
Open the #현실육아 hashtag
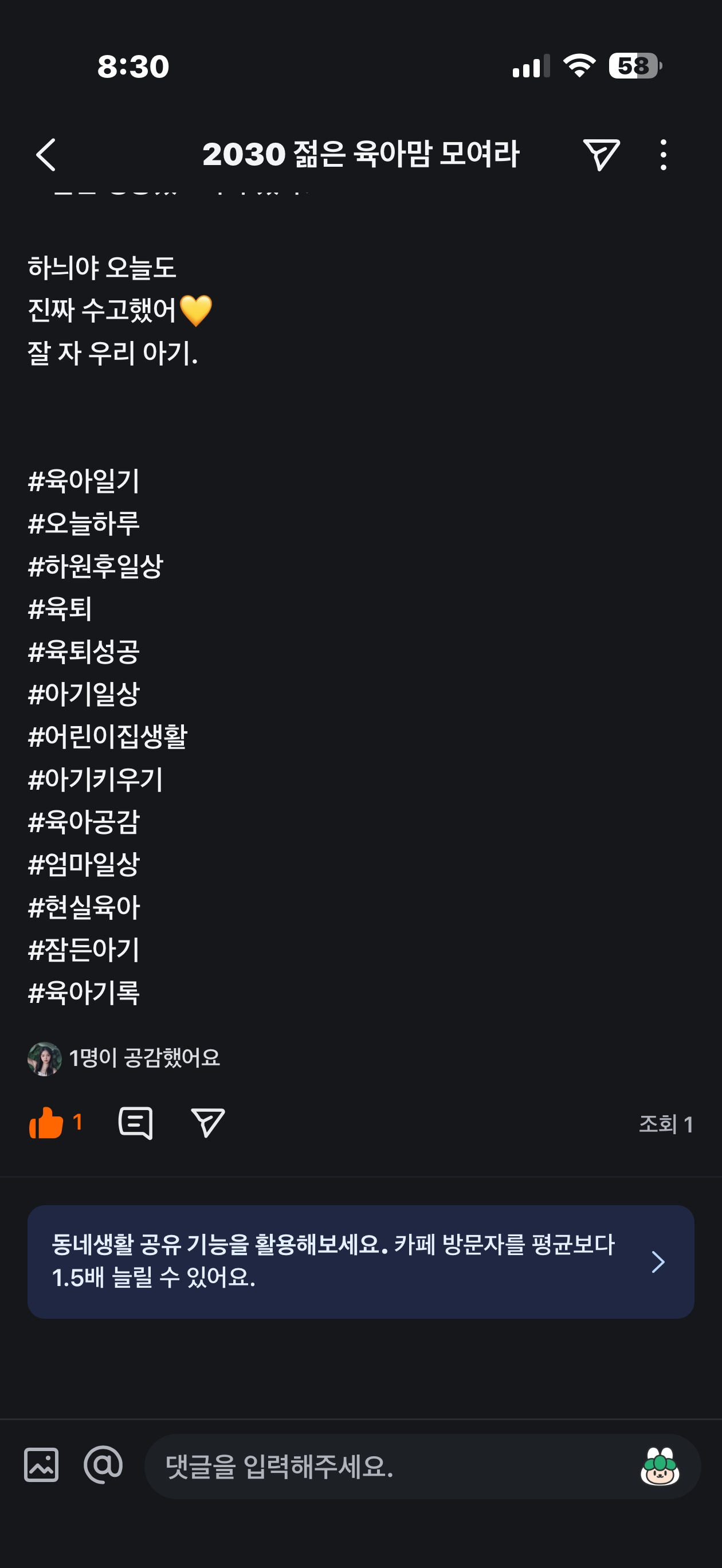pos(84,907)
